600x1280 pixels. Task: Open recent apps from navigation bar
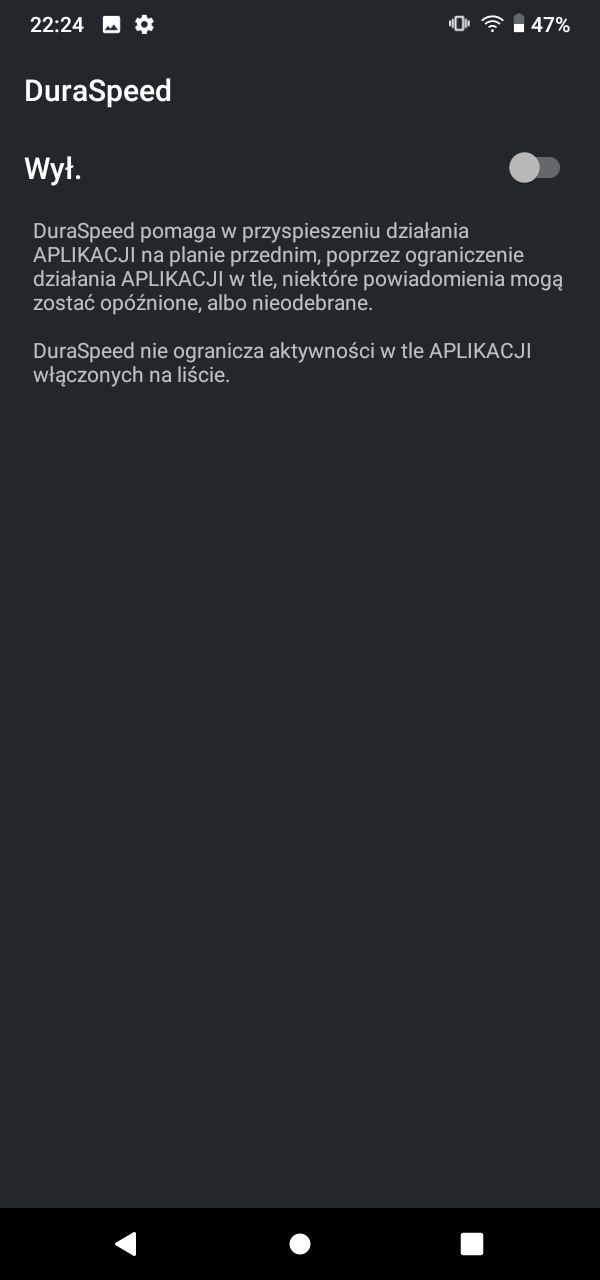click(x=472, y=1243)
